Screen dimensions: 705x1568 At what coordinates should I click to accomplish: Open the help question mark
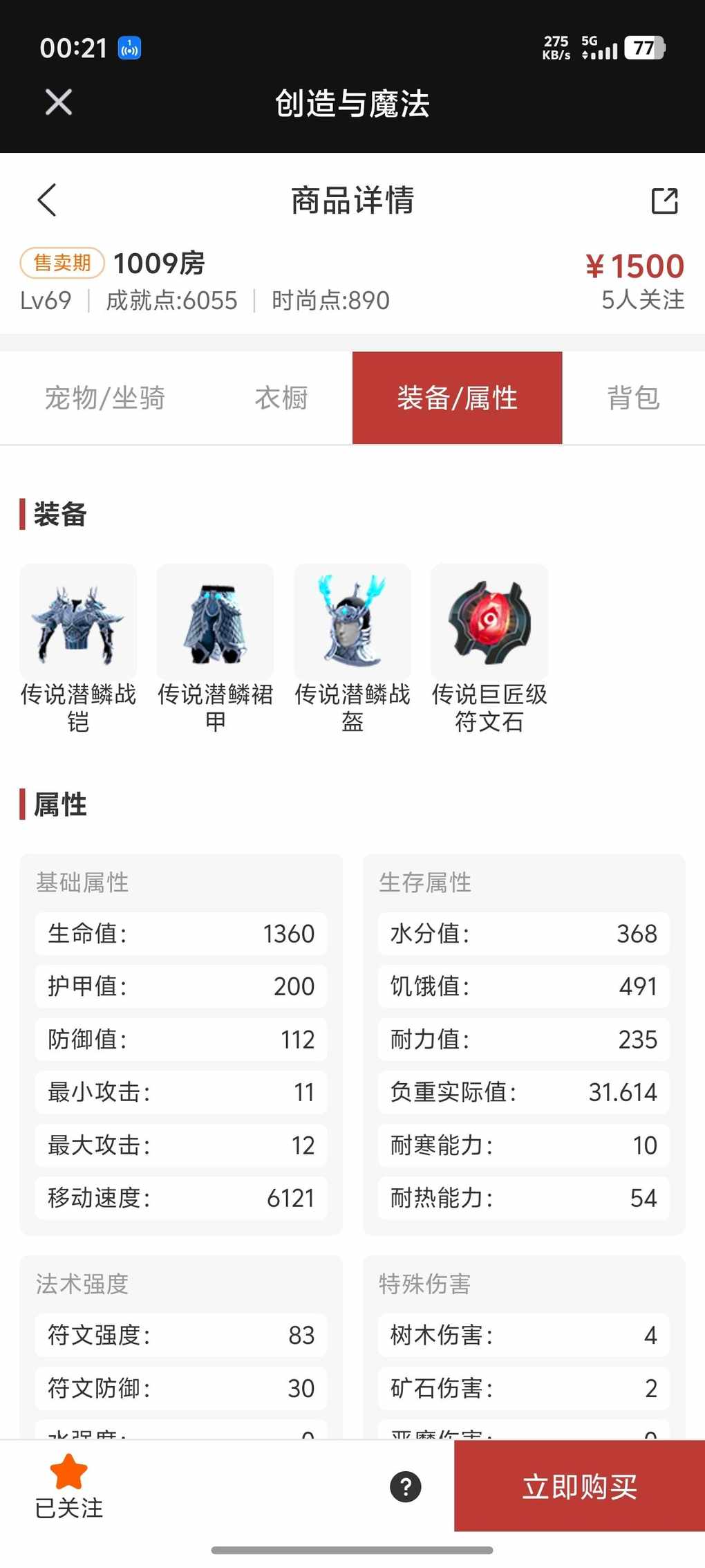point(406,1486)
